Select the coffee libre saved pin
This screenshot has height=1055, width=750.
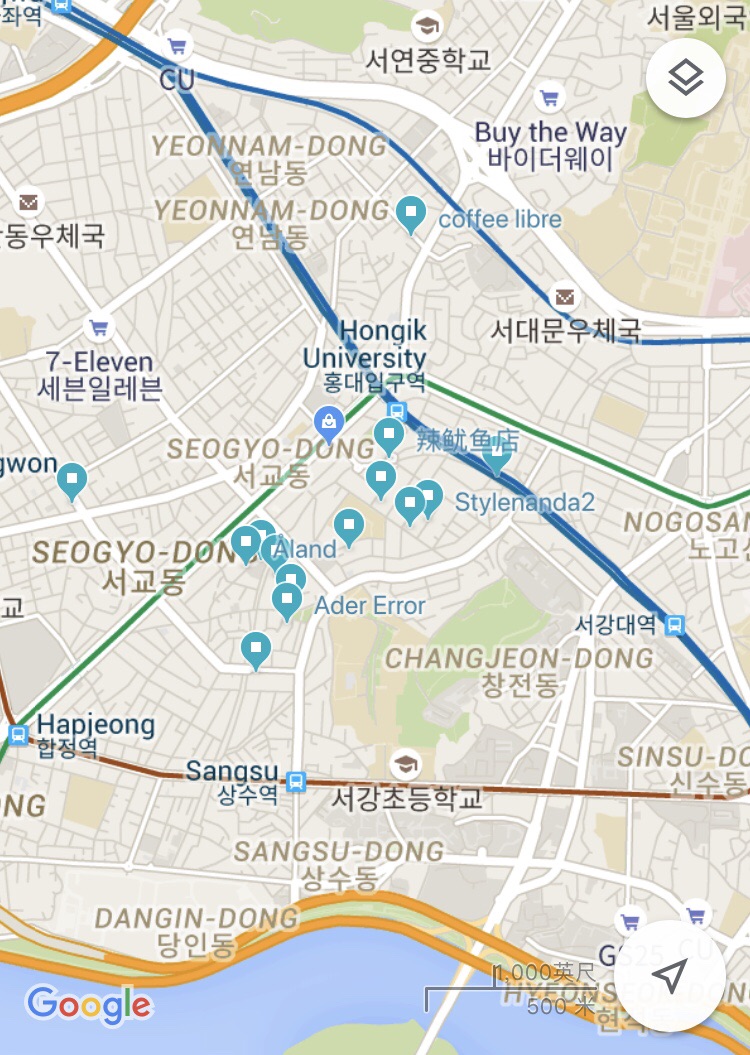pos(411,214)
